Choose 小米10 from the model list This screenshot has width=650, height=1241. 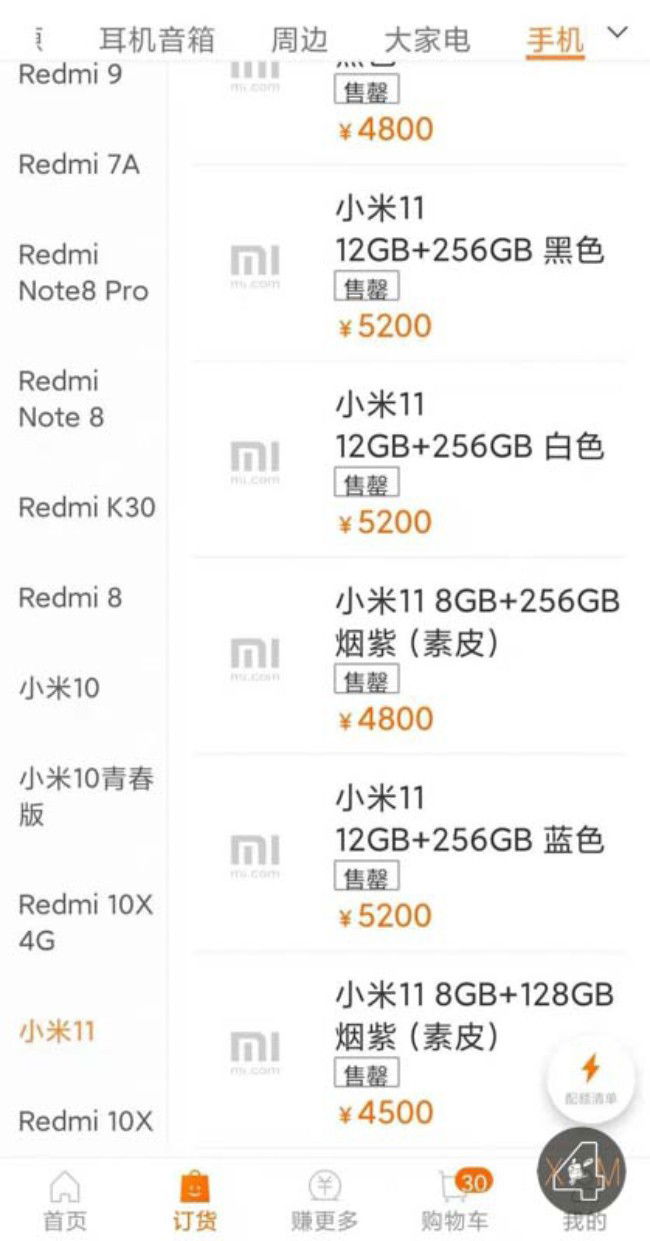[59, 688]
